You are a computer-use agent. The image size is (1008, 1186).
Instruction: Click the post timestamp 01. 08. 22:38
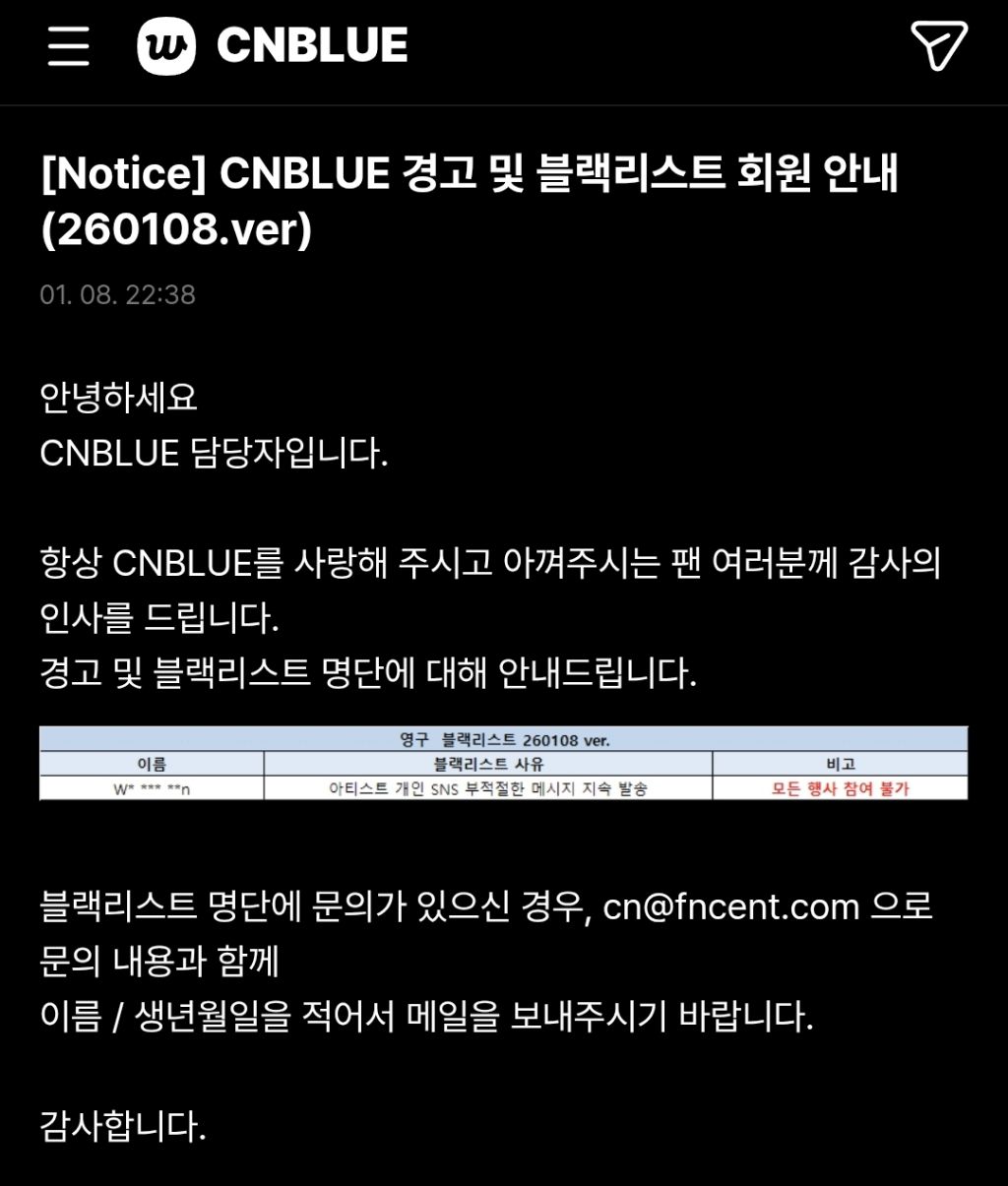click(116, 292)
